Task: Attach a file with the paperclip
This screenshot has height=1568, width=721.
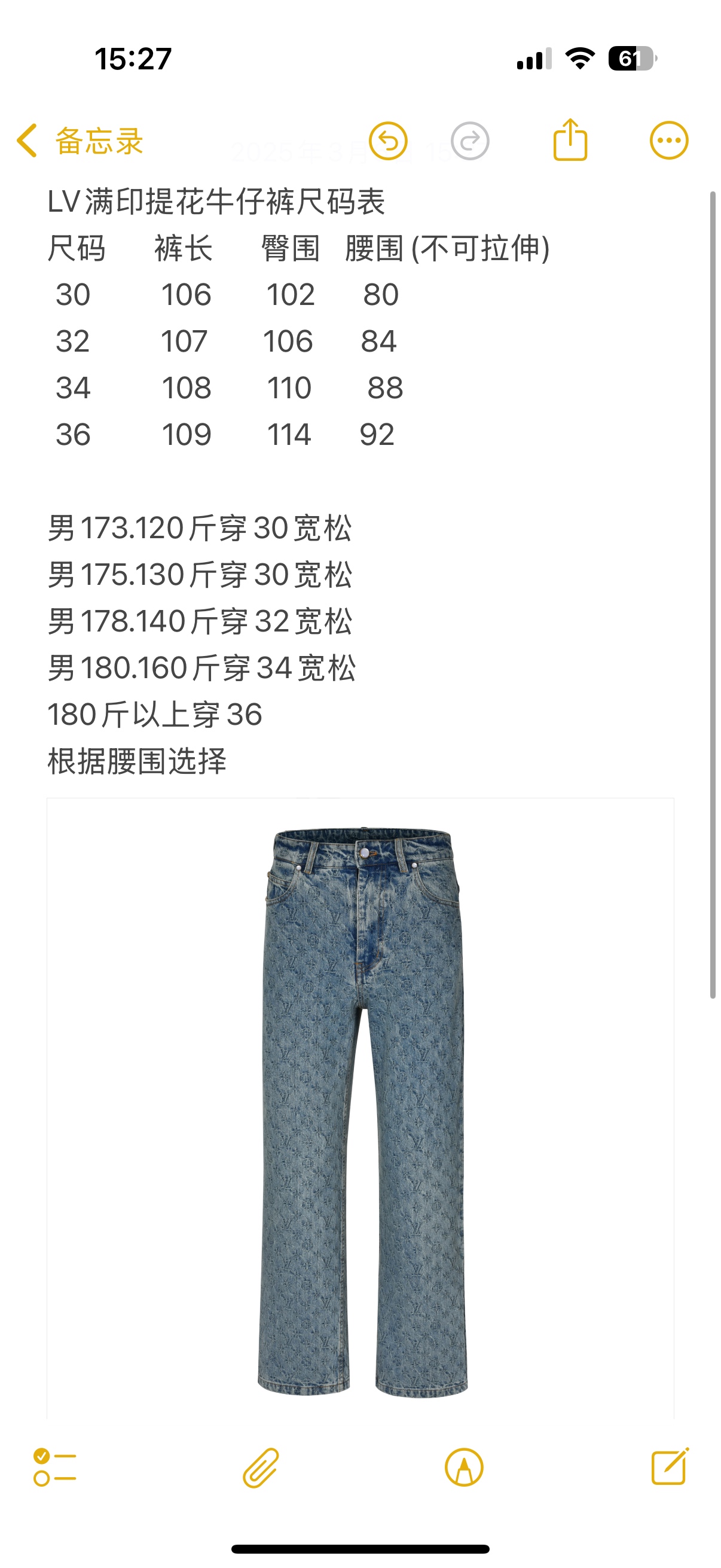Action: point(261,1468)
